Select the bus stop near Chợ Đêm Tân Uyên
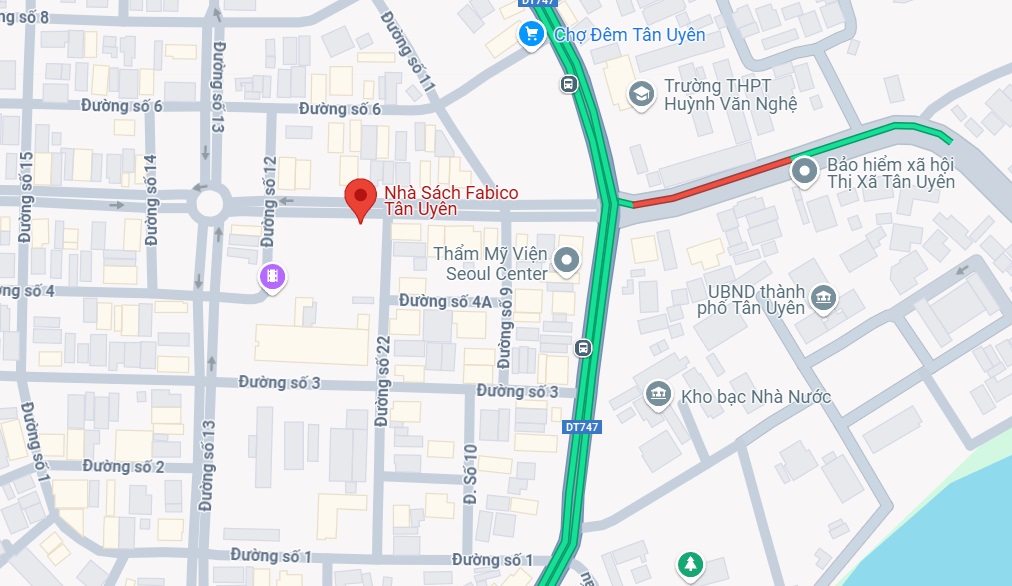Image resolution: width=1012 pixels, height=586 pixels. tap(569, 85)
